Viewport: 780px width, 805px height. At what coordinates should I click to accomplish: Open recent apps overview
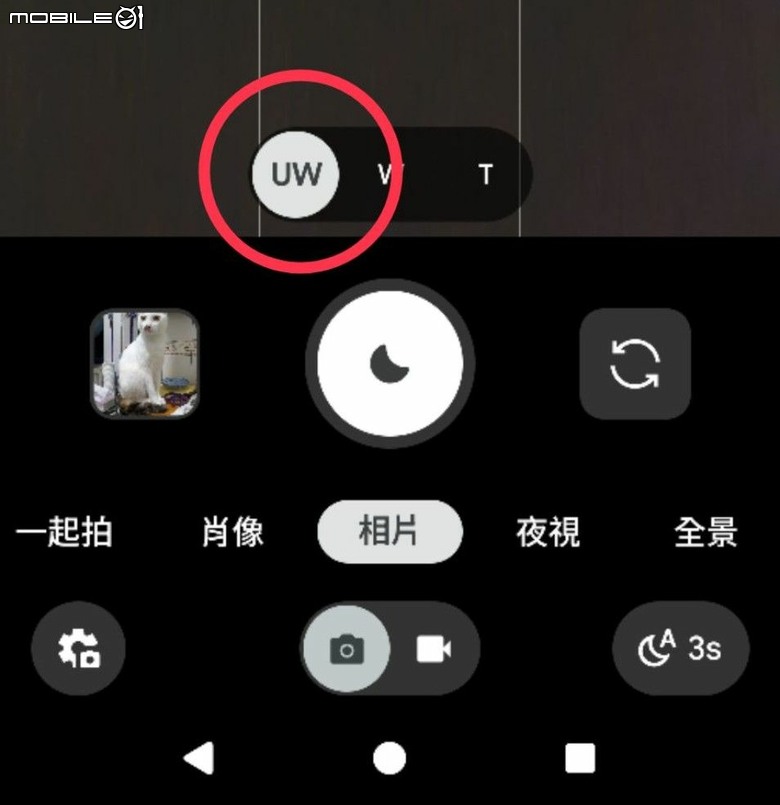[580, 758]
